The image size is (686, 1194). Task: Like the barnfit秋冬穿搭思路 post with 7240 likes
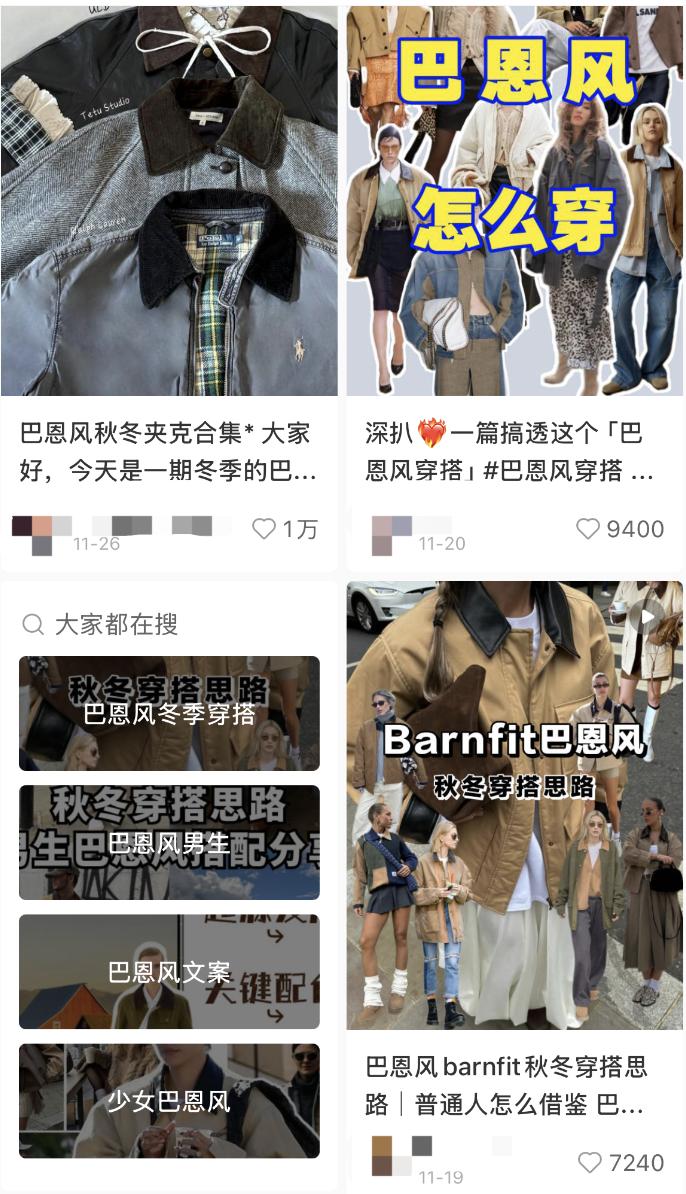click(x=591, y=1162)
